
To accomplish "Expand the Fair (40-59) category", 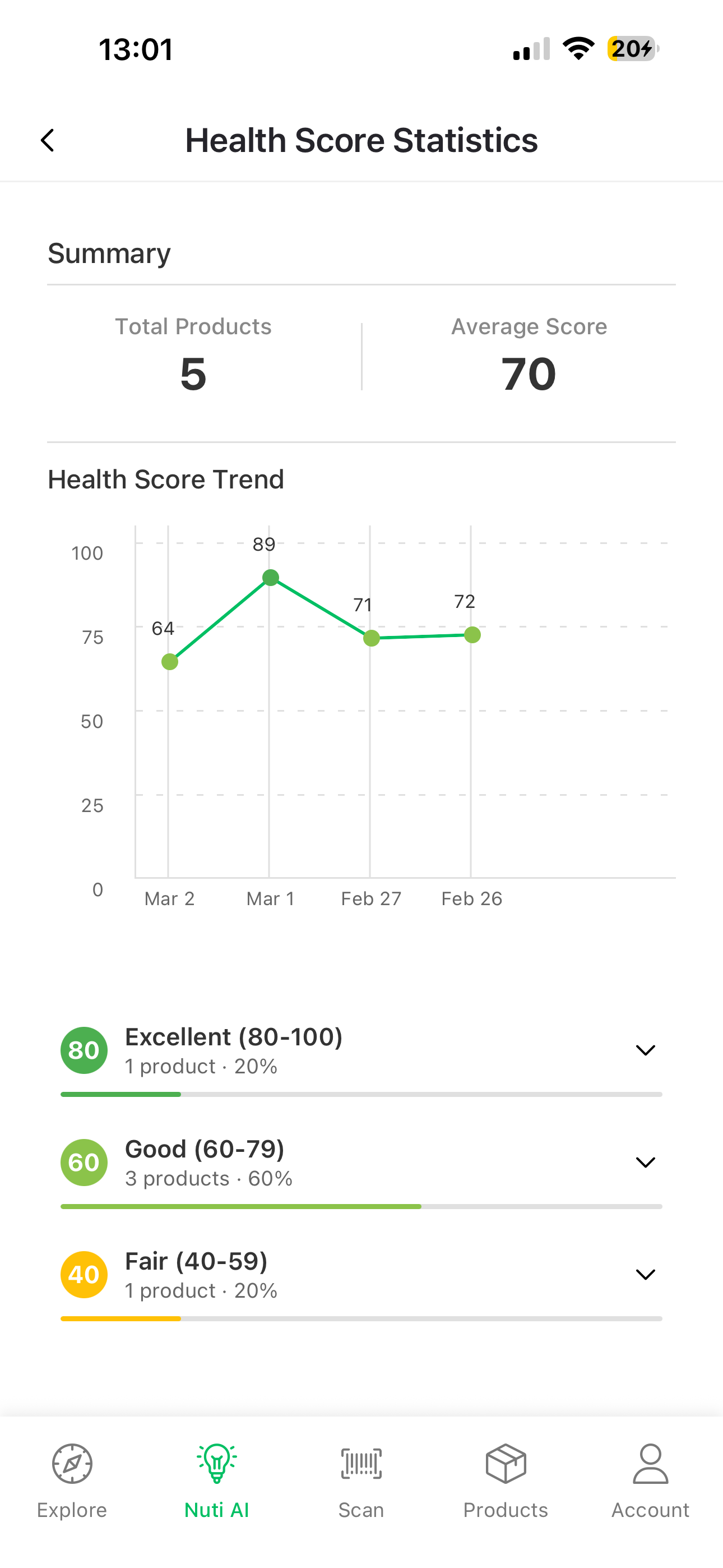I will (x=645, y=1274).
